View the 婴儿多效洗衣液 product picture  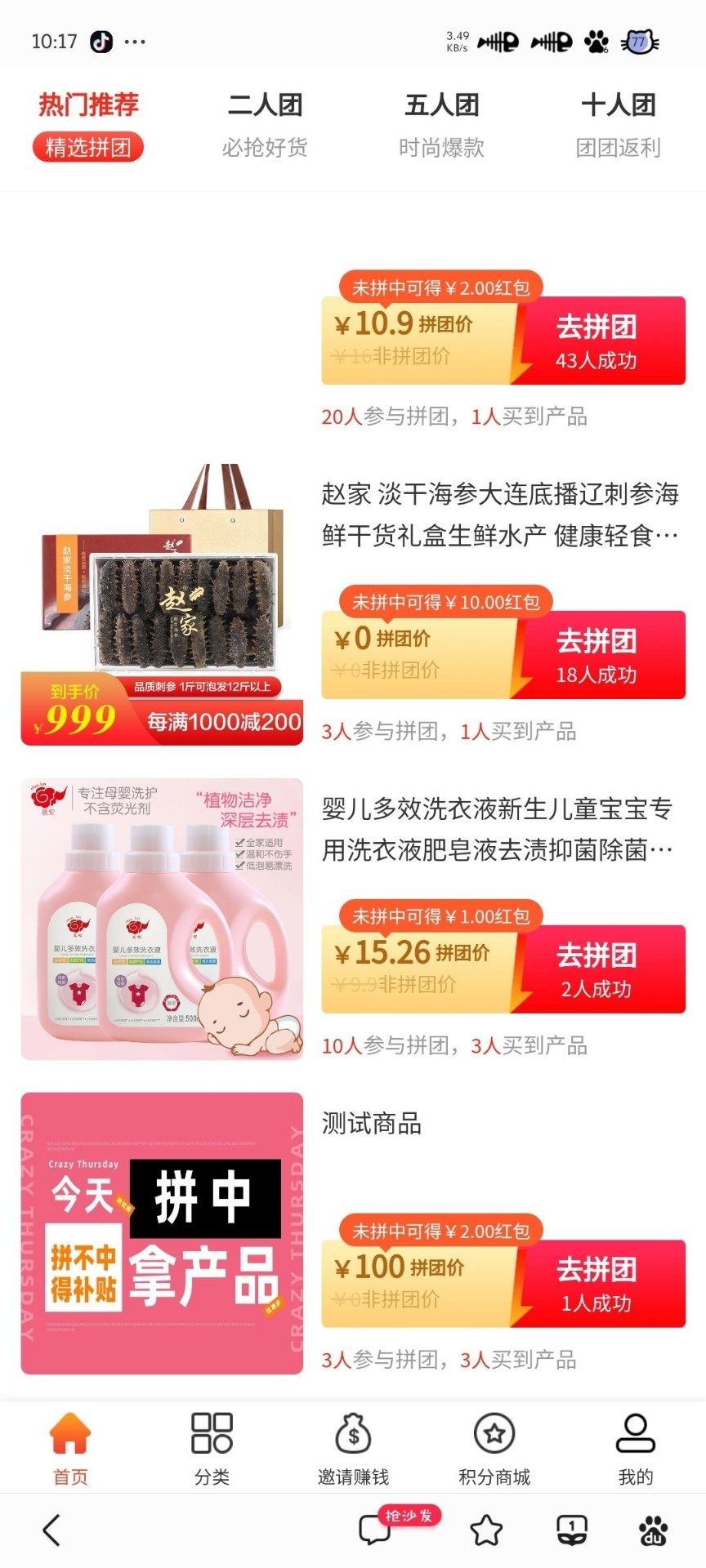point(162,920)
